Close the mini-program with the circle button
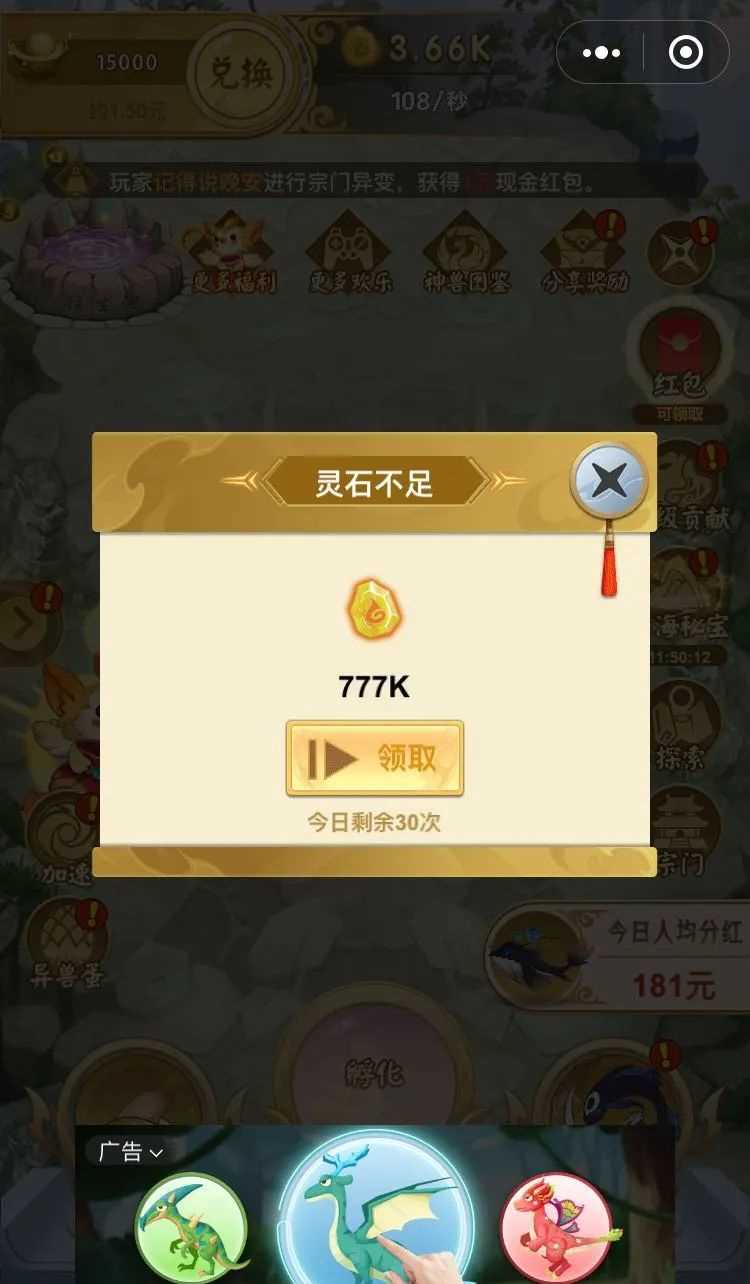750x1284 pixels. (x=685, y=53)
